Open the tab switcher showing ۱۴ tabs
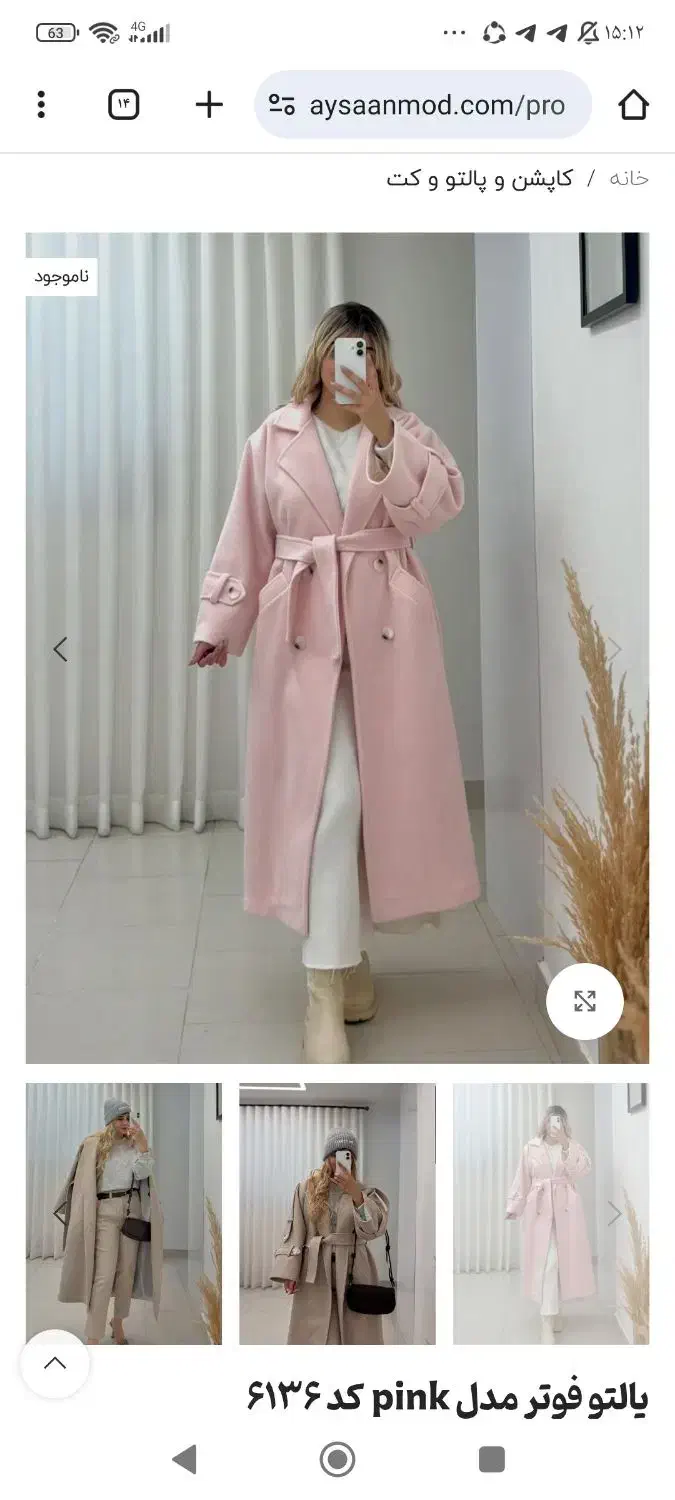Image resolution: width=675 pixels, height=1500 pixels. point(123,104)
